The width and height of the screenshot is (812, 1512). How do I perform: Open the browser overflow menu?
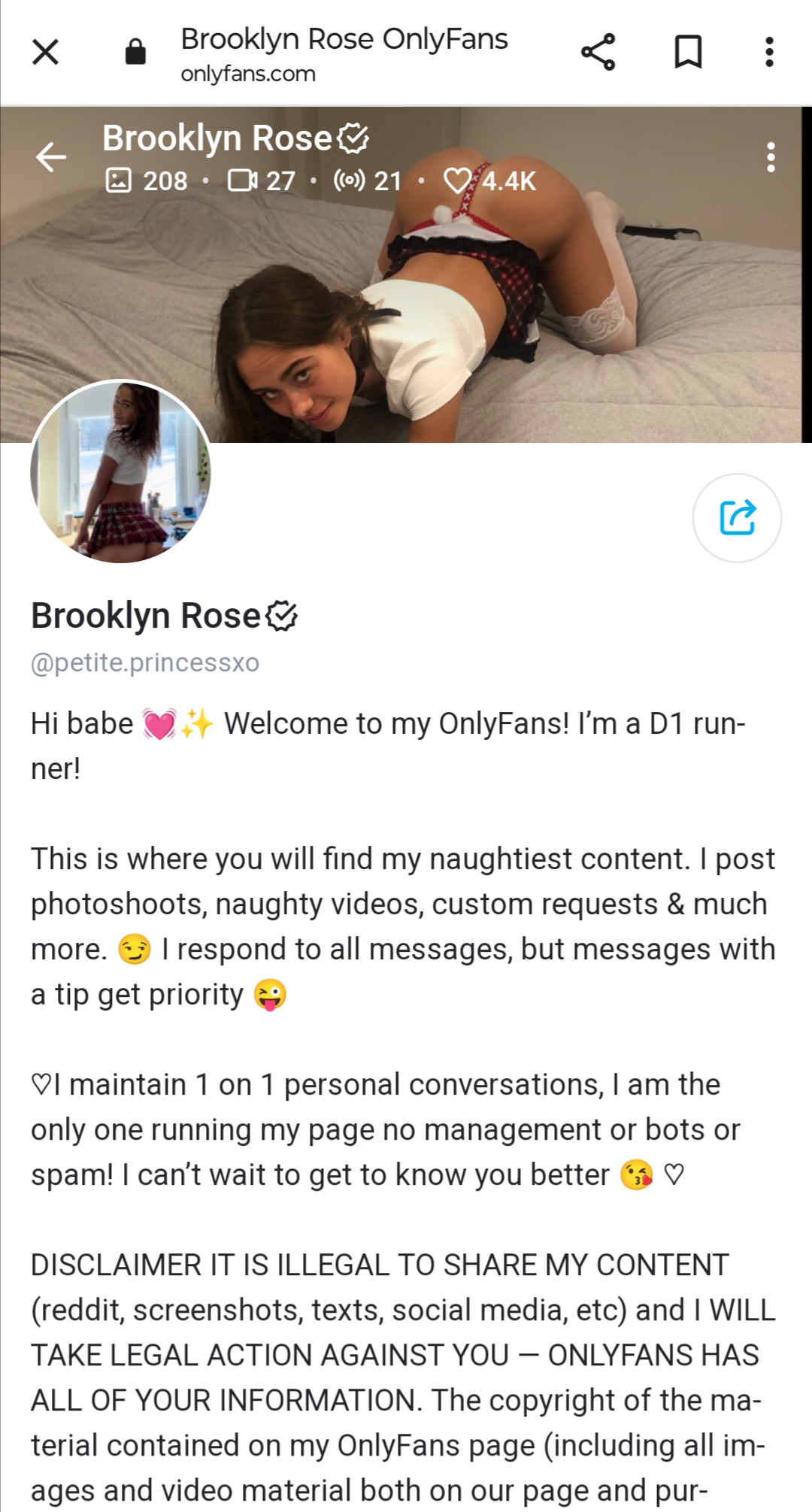coord(769,52)
